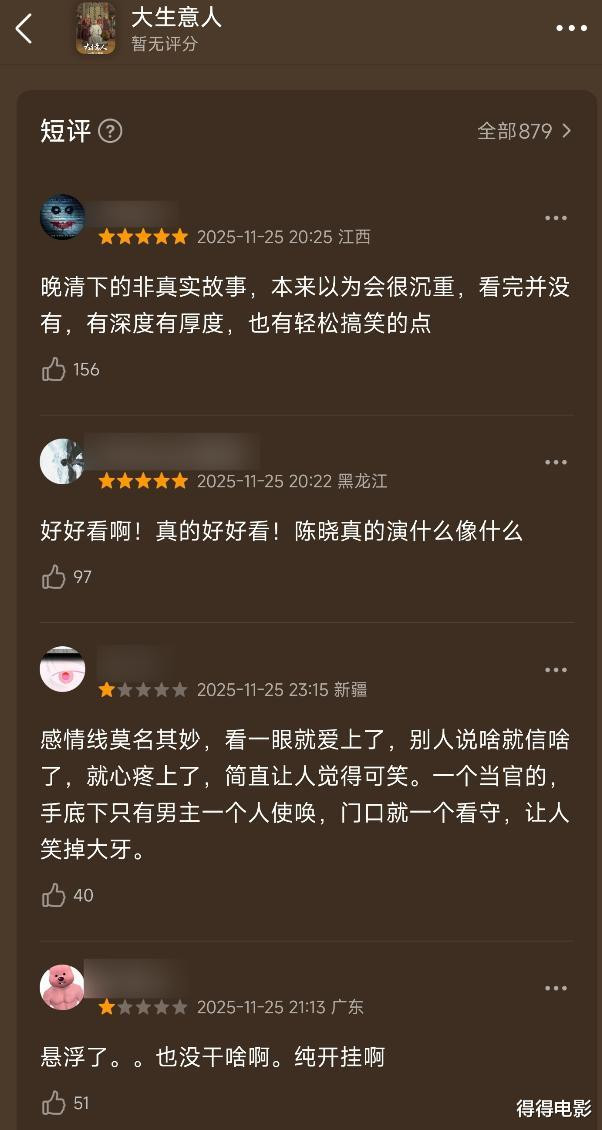Open the avatar of the 江西 reviewer
Screen dimensions: 602x1130
coord(62,217)
